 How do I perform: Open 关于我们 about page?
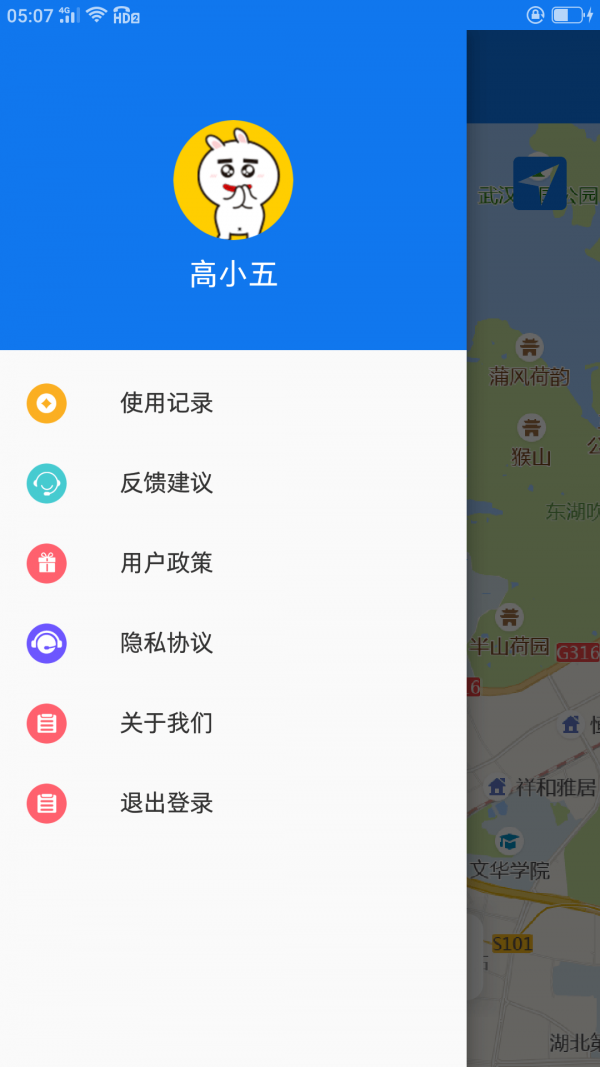(166, 724)
